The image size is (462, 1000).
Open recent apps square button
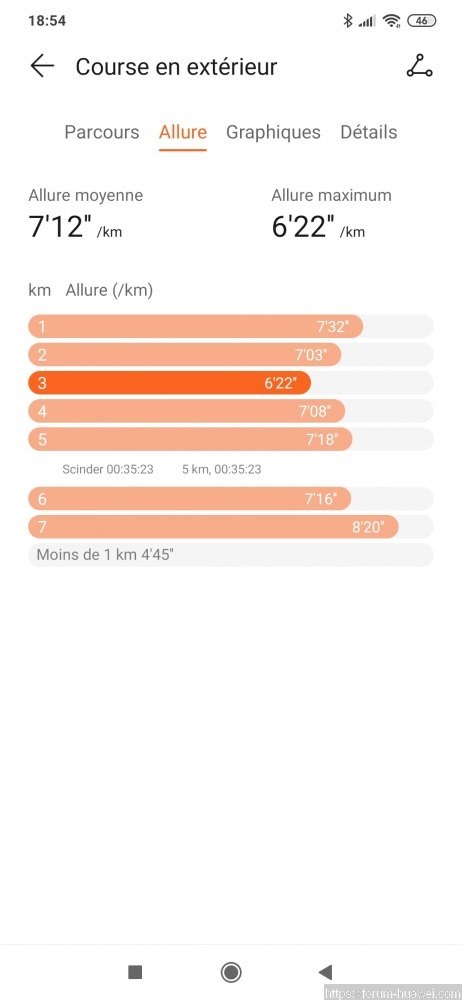(135, 972)
